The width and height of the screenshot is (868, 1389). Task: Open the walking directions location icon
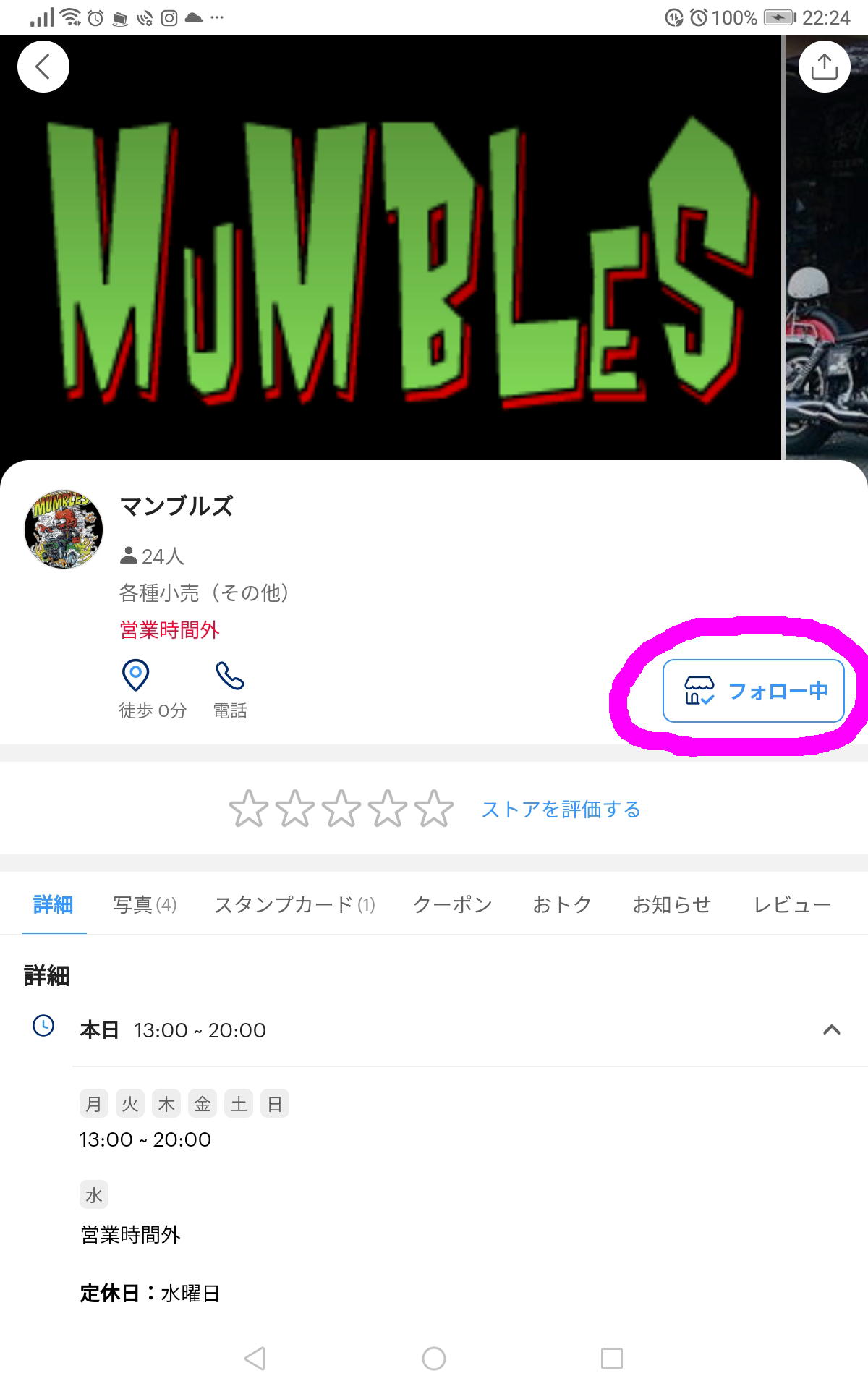coord(136,676)
